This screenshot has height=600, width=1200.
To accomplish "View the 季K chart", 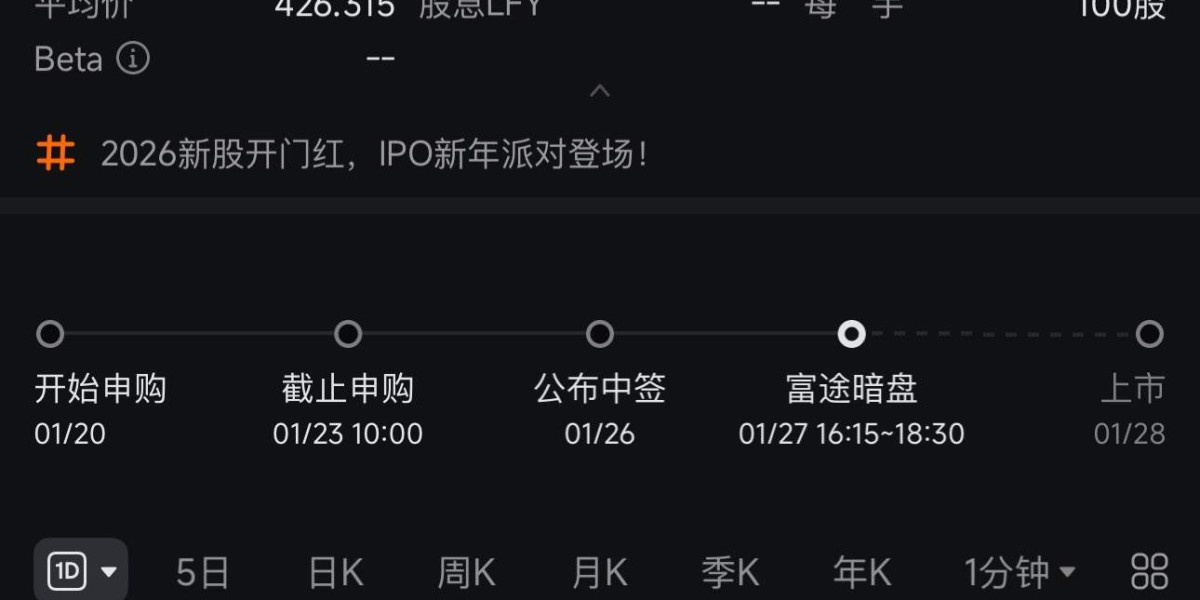I will pyautogui.click(x=730, y=573).
